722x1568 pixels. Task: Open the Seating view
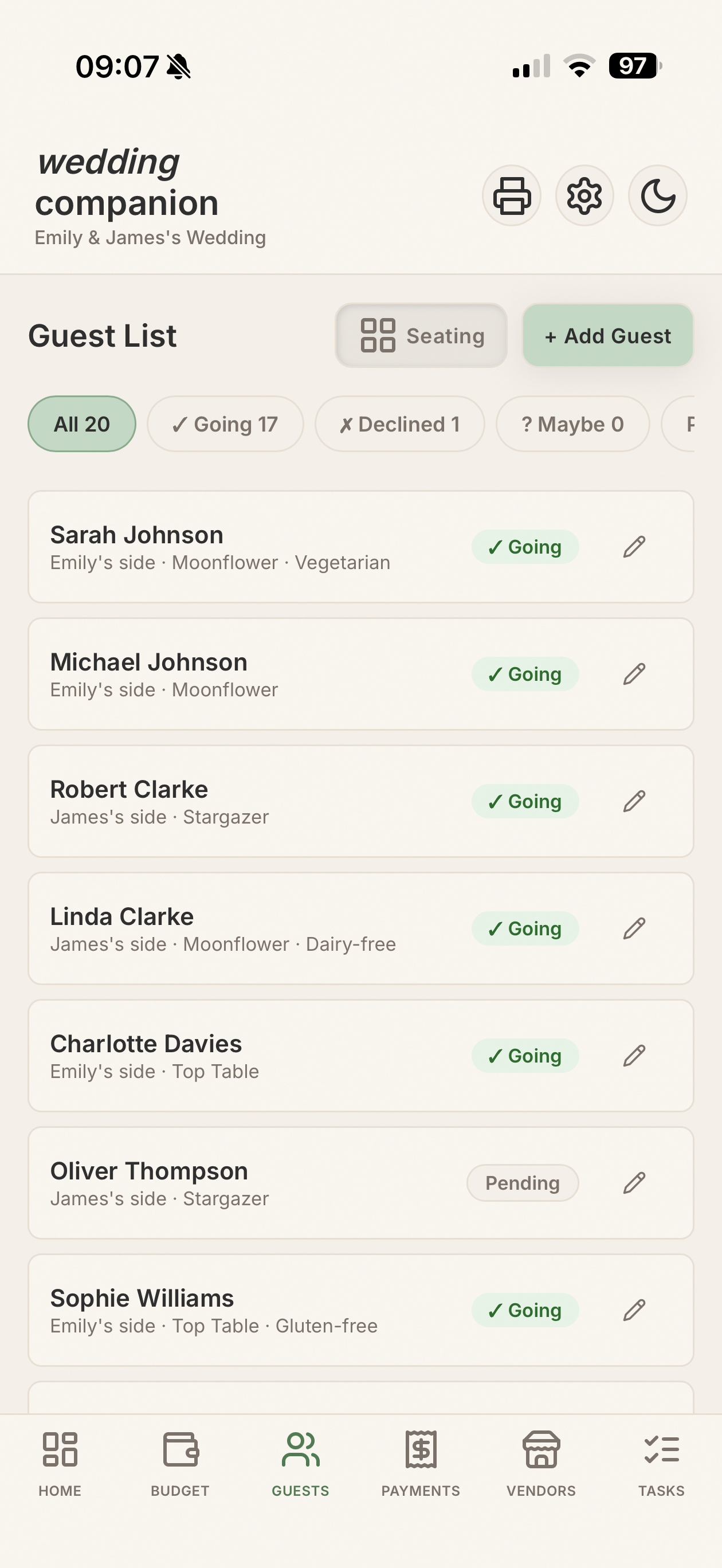421,335
